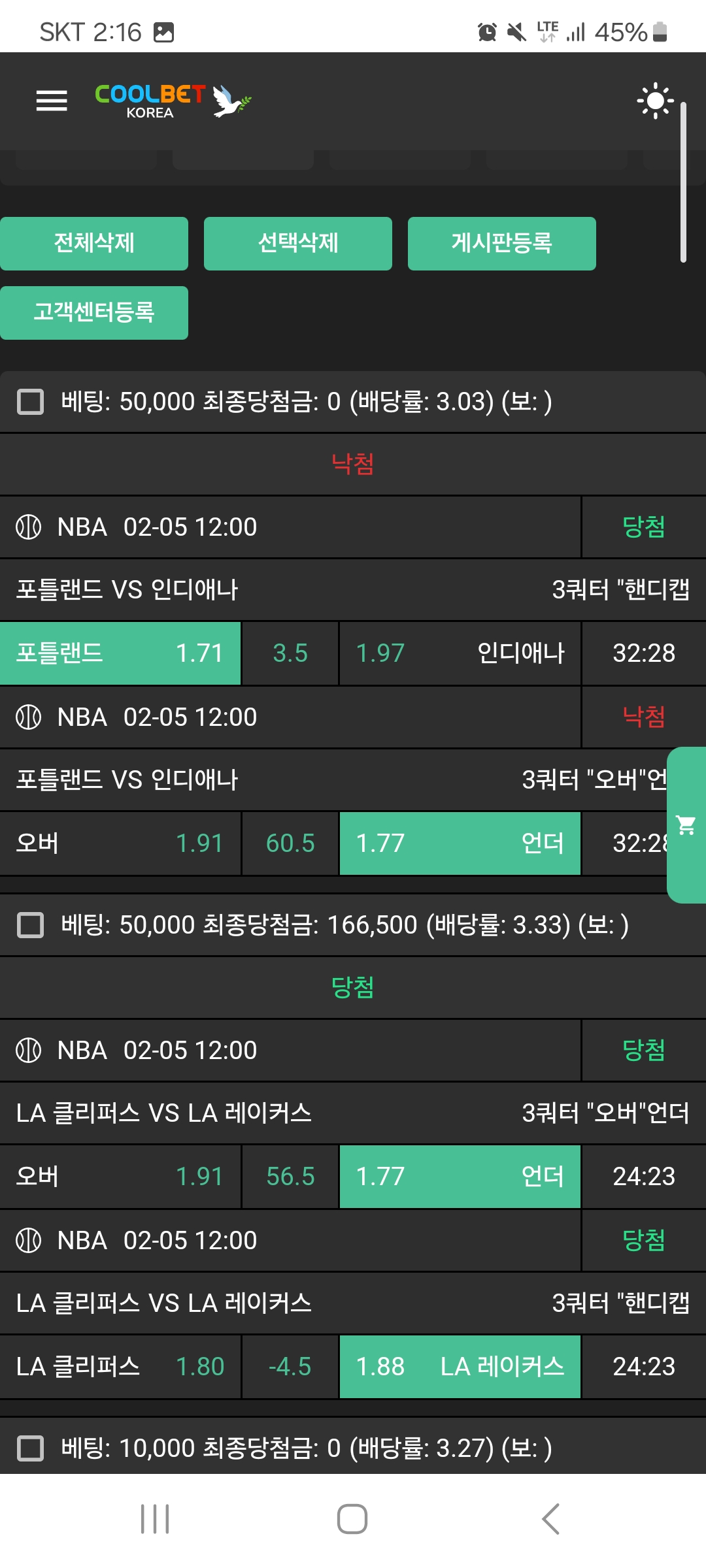Go back with system back button
The image size is (706, 1568).
click(x=550, y=1518)
